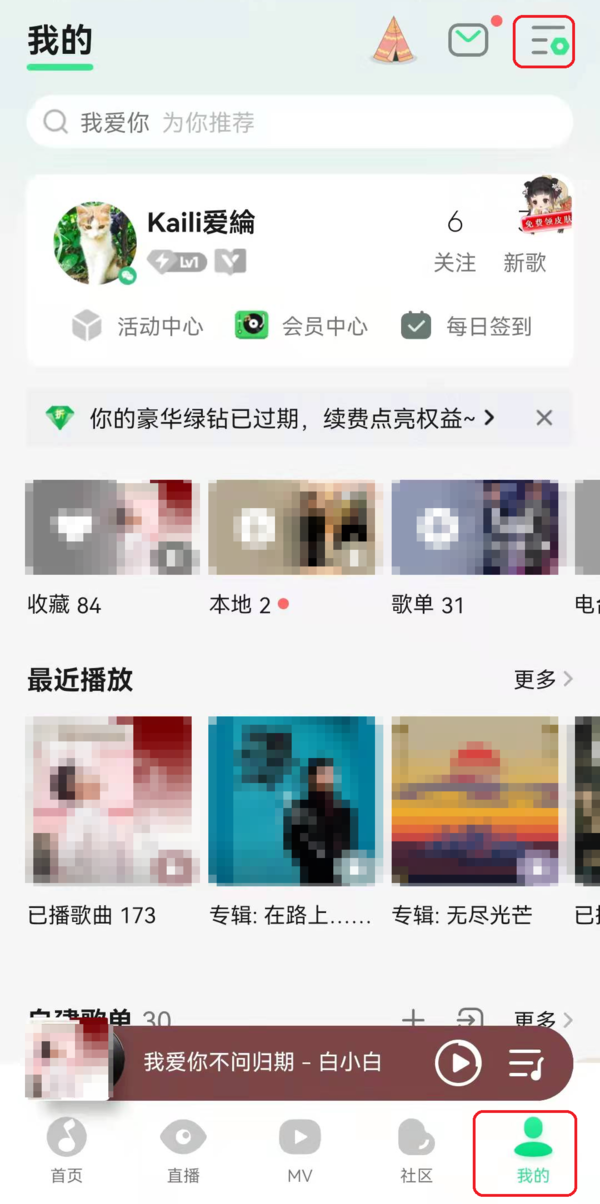This screenshot has width=600, height=1204.
Task: Open 每日签到 check-in
Action: tap(467, 326)
